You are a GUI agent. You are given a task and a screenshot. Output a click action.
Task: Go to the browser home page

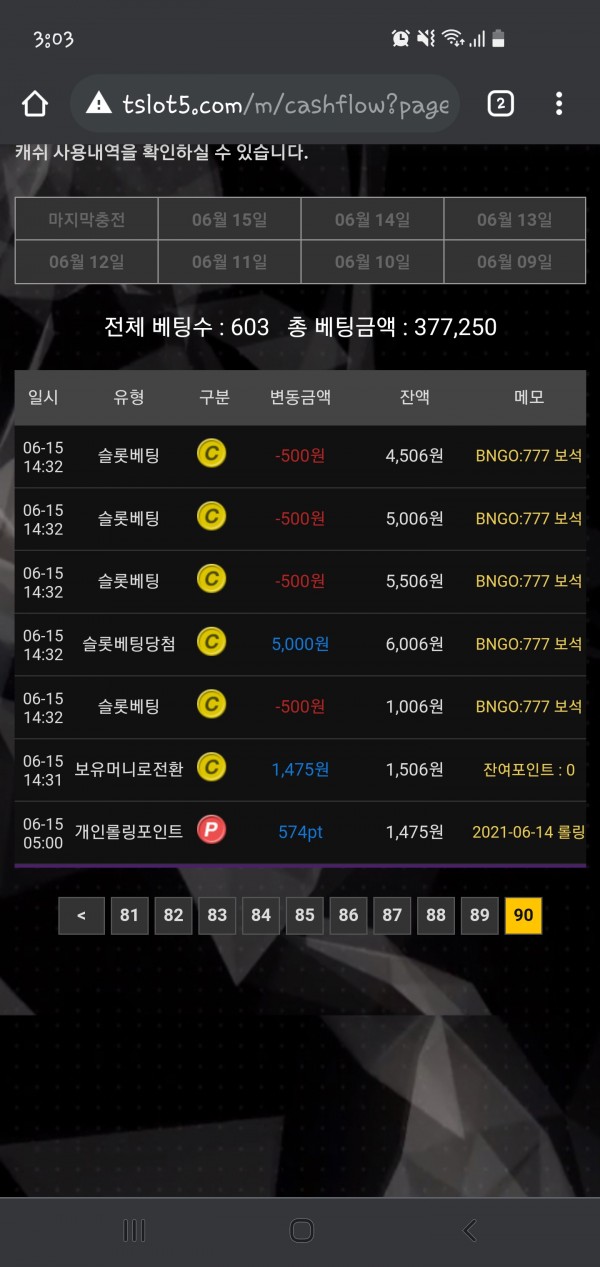35,103
